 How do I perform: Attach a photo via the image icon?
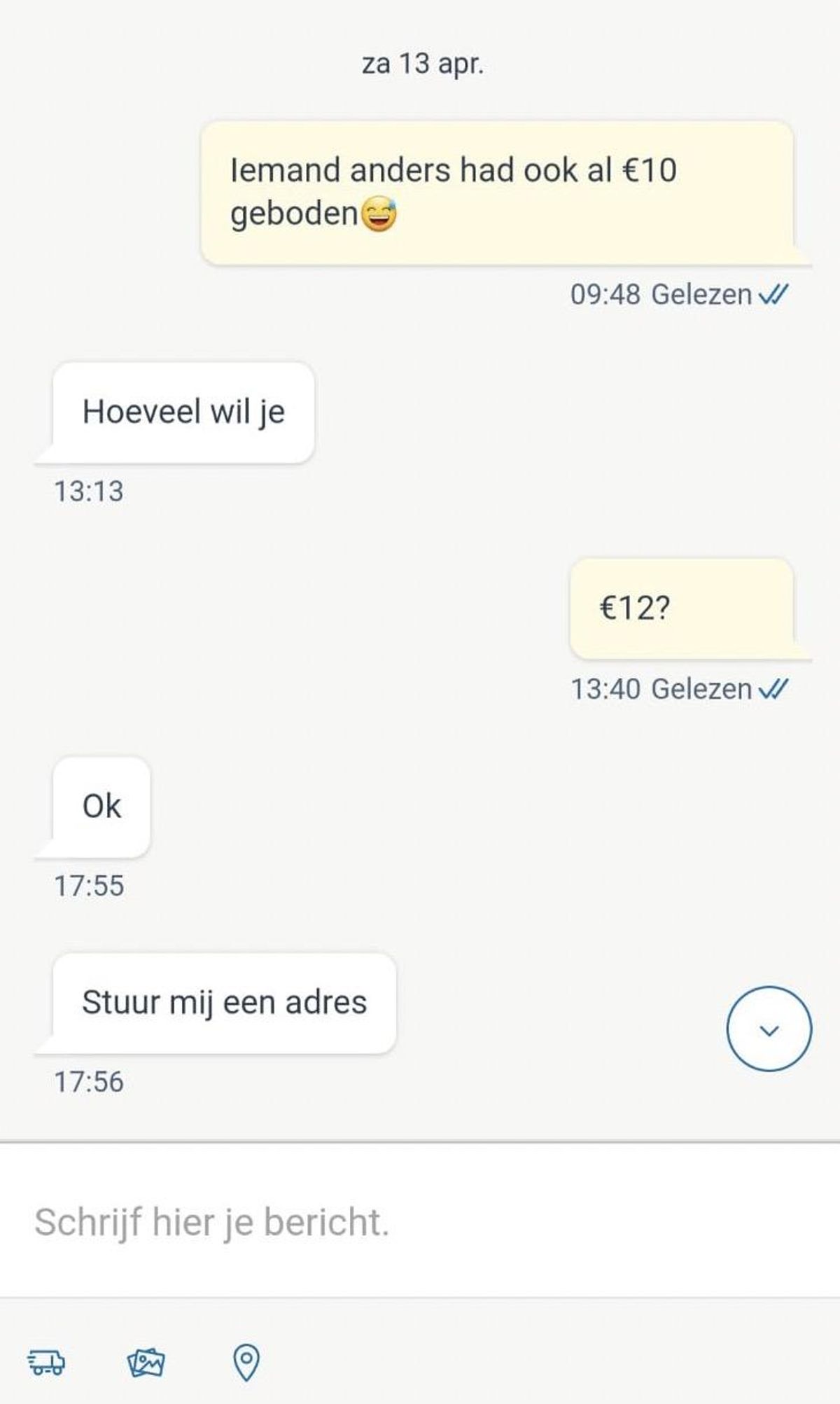[146, 1362]
